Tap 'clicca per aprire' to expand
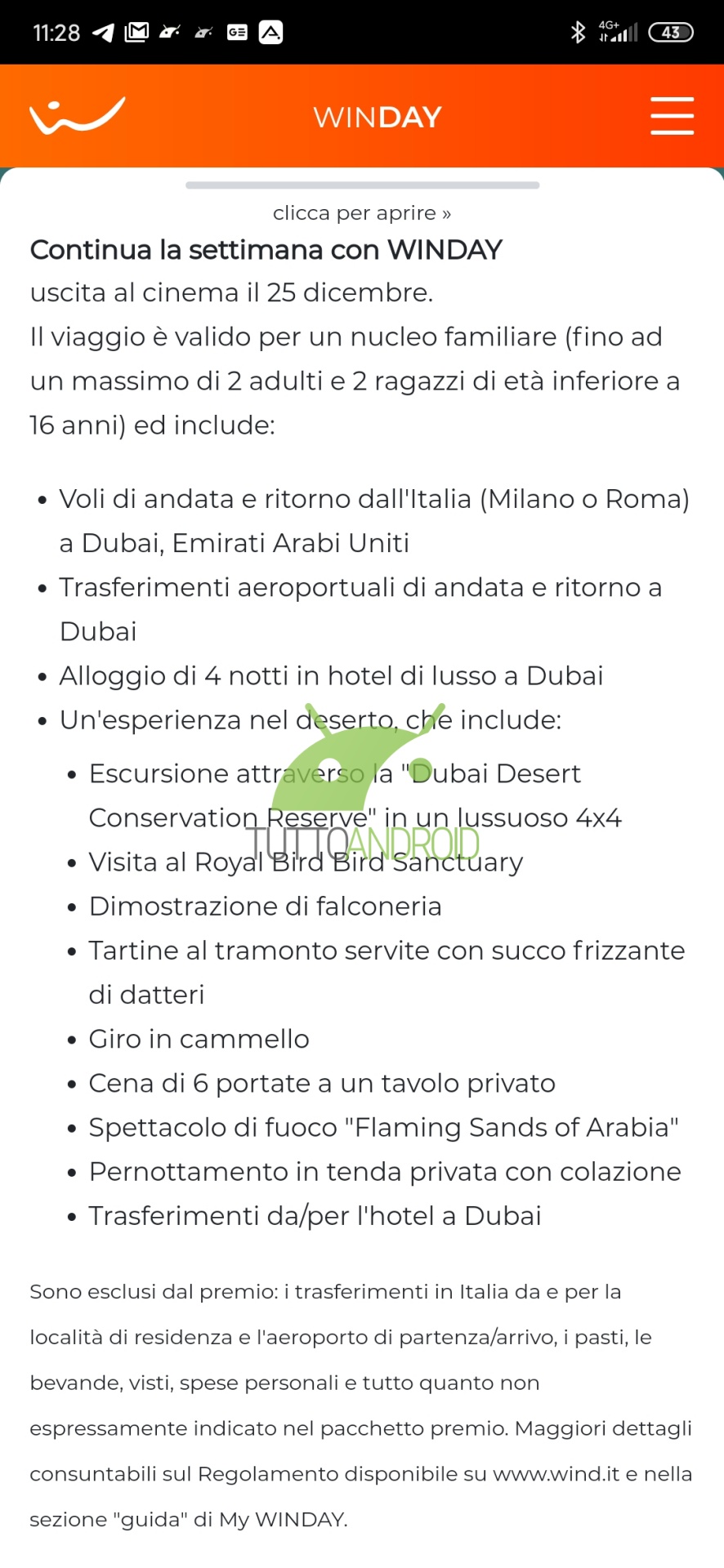The height and width of the screenshot is (1568, 724). point(362,213)
